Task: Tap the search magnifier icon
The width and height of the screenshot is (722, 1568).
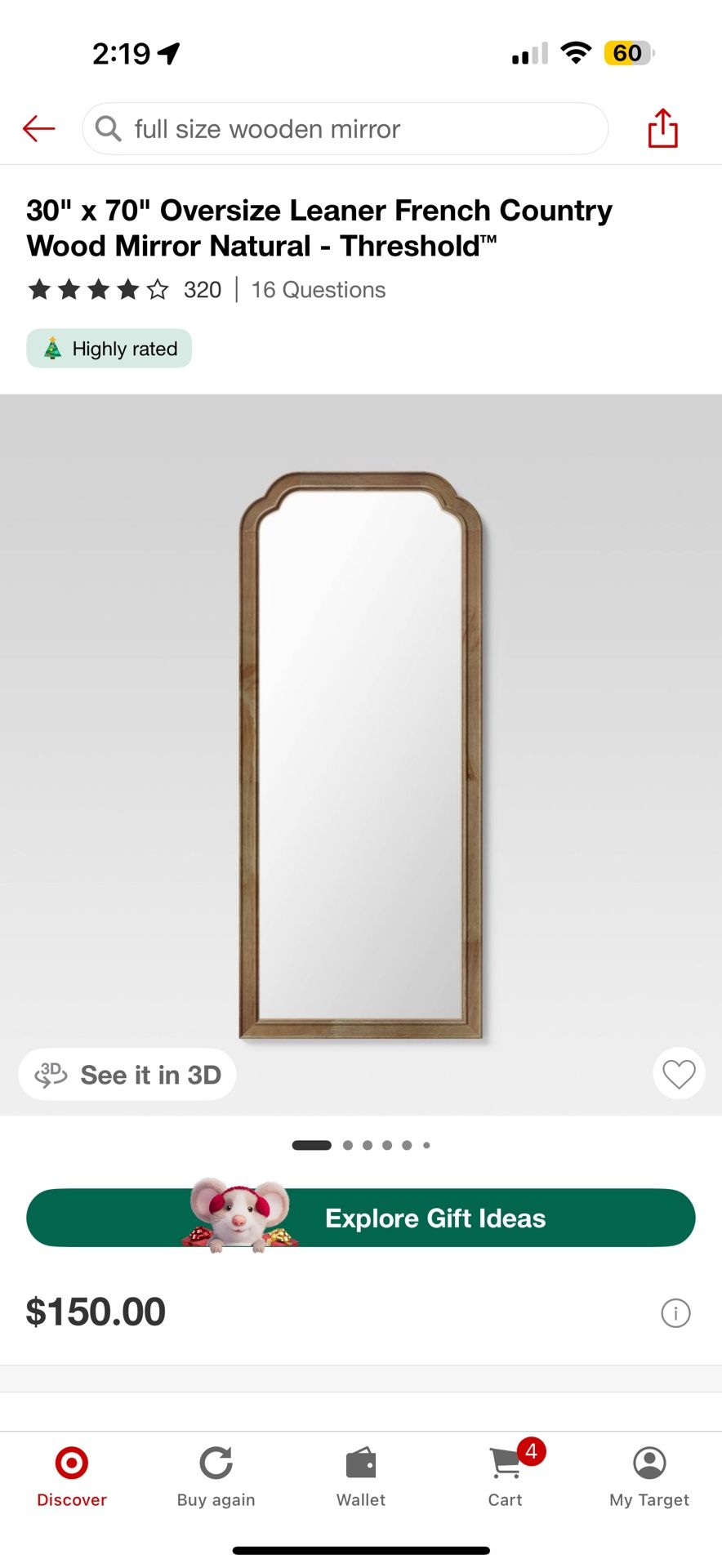Action: click(107, 128)
